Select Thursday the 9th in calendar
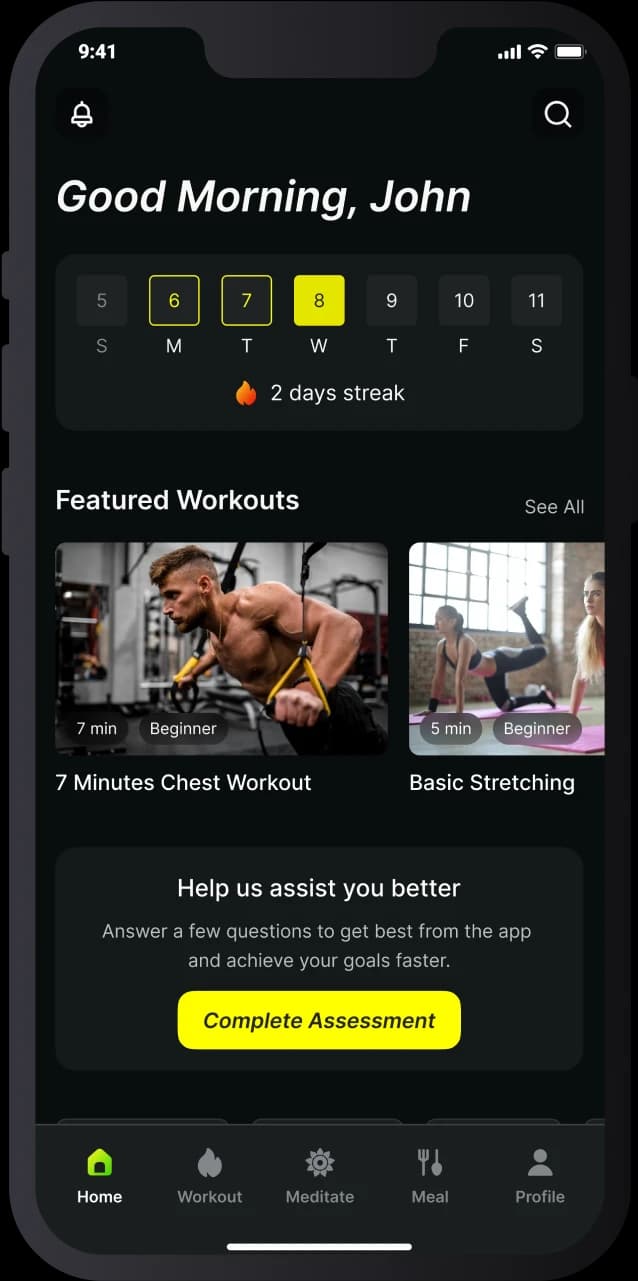The image size is (638, 1281). click(x=391, y=301)
